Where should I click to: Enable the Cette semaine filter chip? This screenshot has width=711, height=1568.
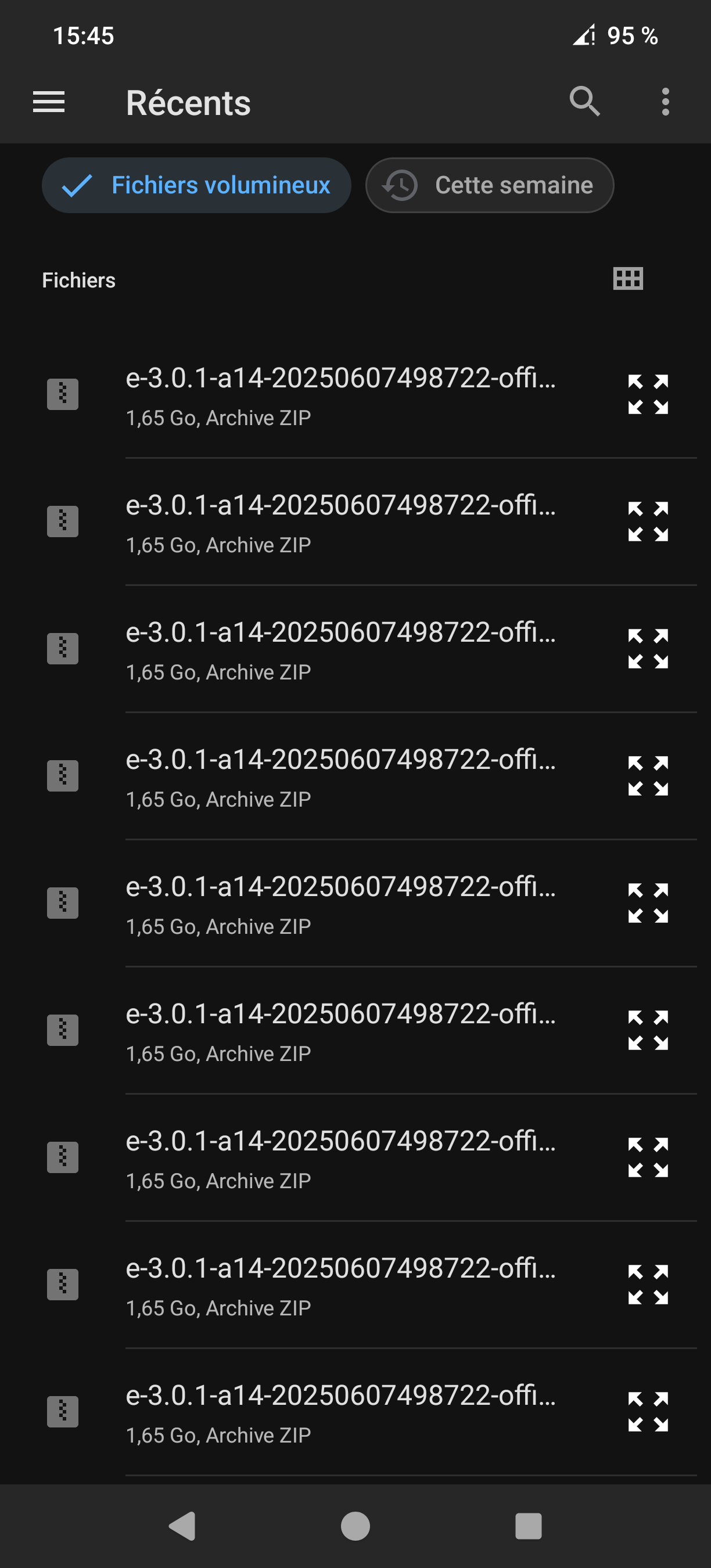click(490, 185)
